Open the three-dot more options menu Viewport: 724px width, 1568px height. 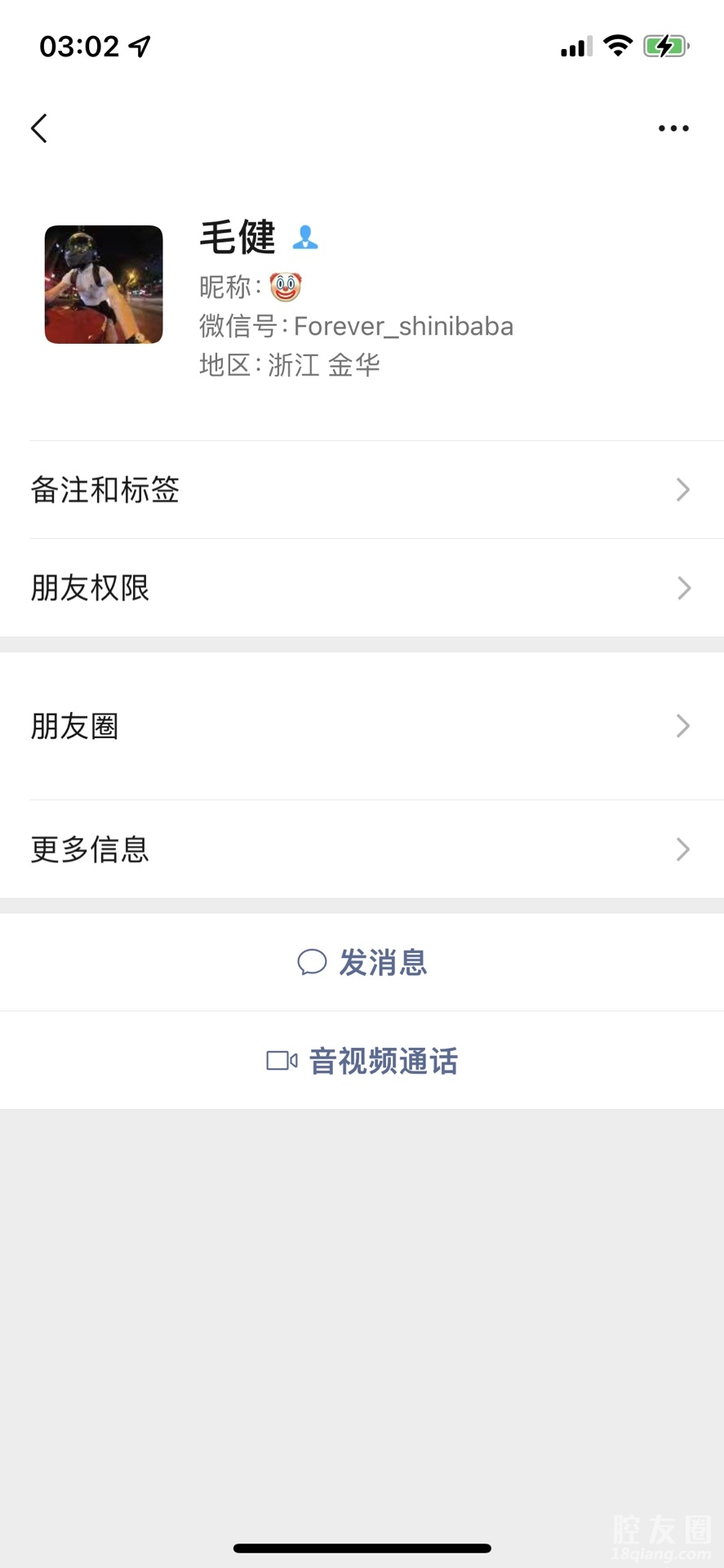[673, 128]
